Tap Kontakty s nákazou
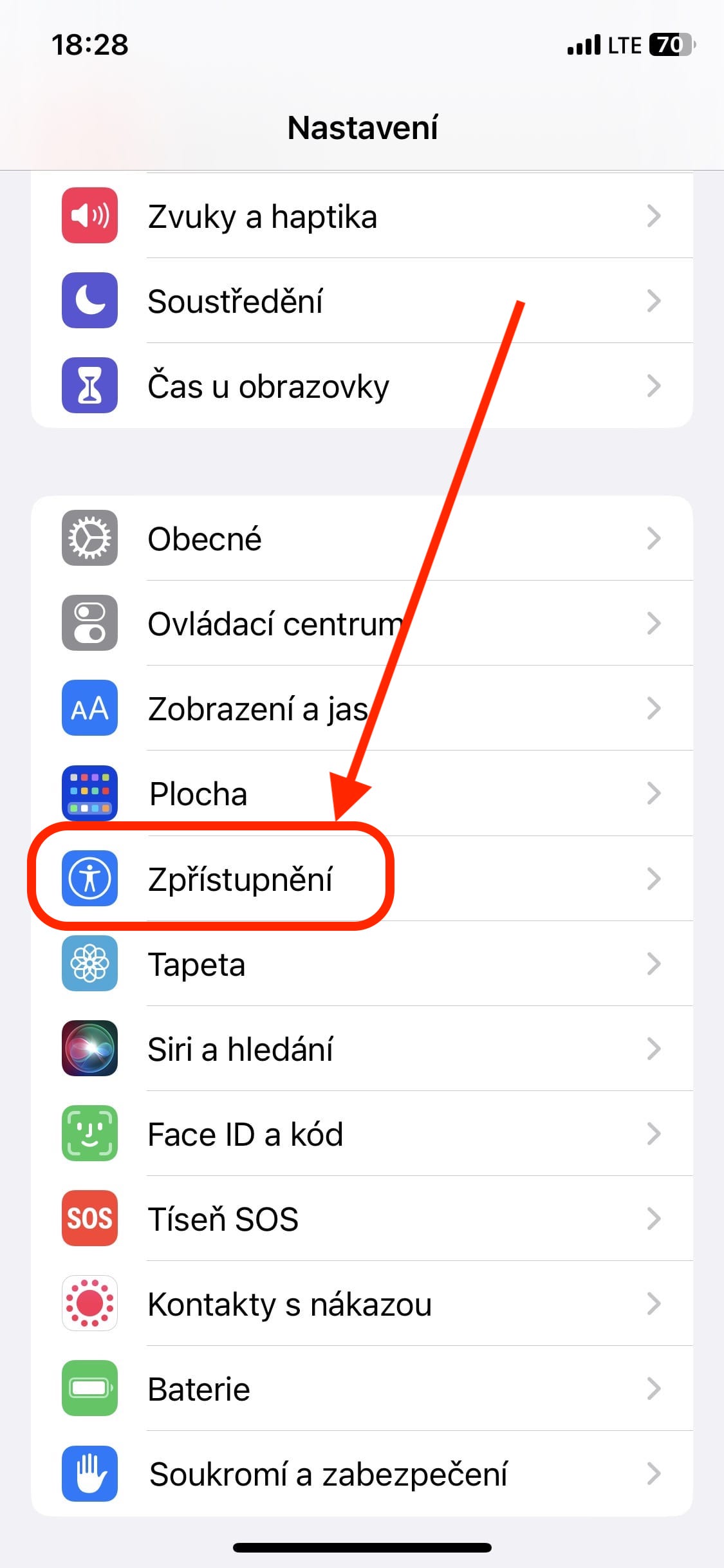Viewport: 724px width, 1568px height. 362,1303
